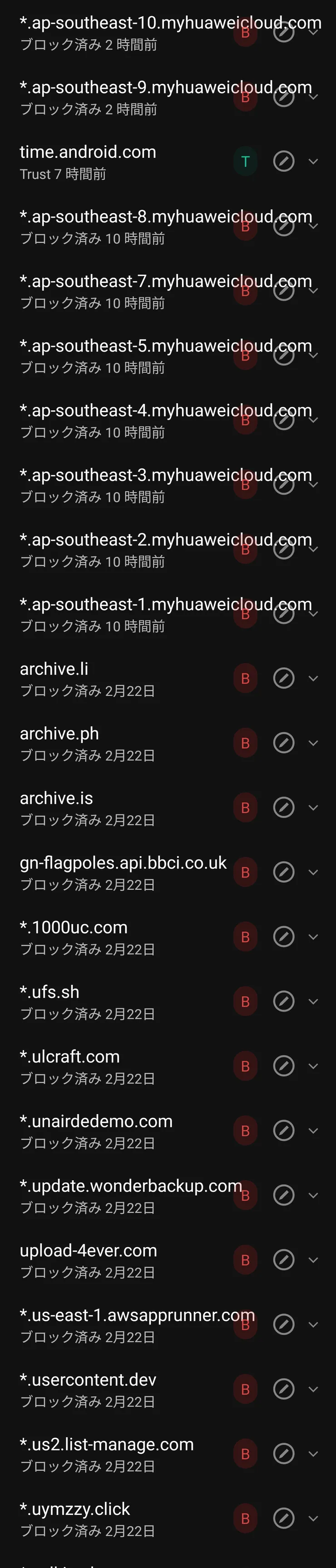The width and height of the screenshot is (336, 1568).
Task: Expand the gn-flagpoles.api.bbci.co.uk row
Action: point(313,872)
